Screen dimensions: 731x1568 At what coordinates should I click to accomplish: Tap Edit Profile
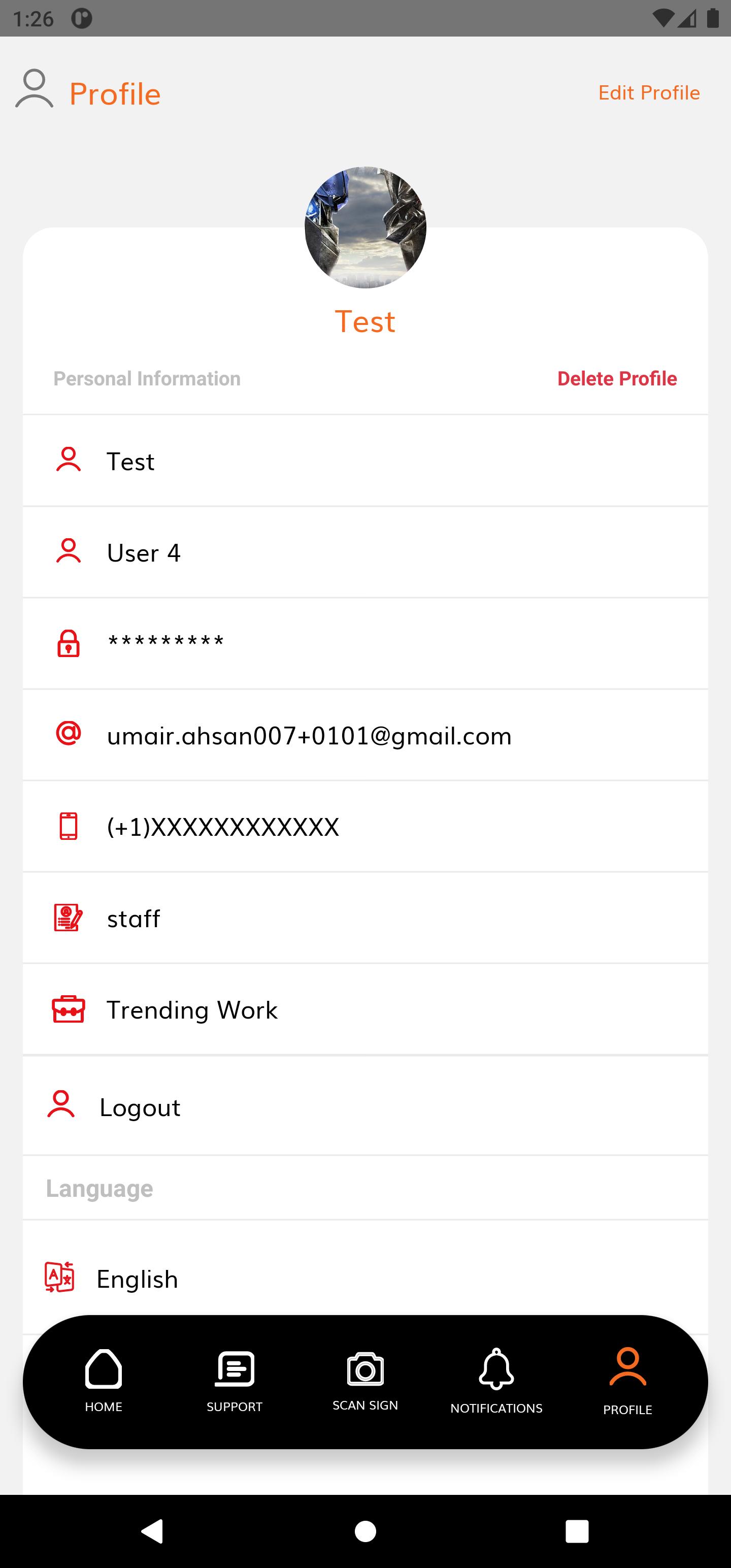coord(649,92)
